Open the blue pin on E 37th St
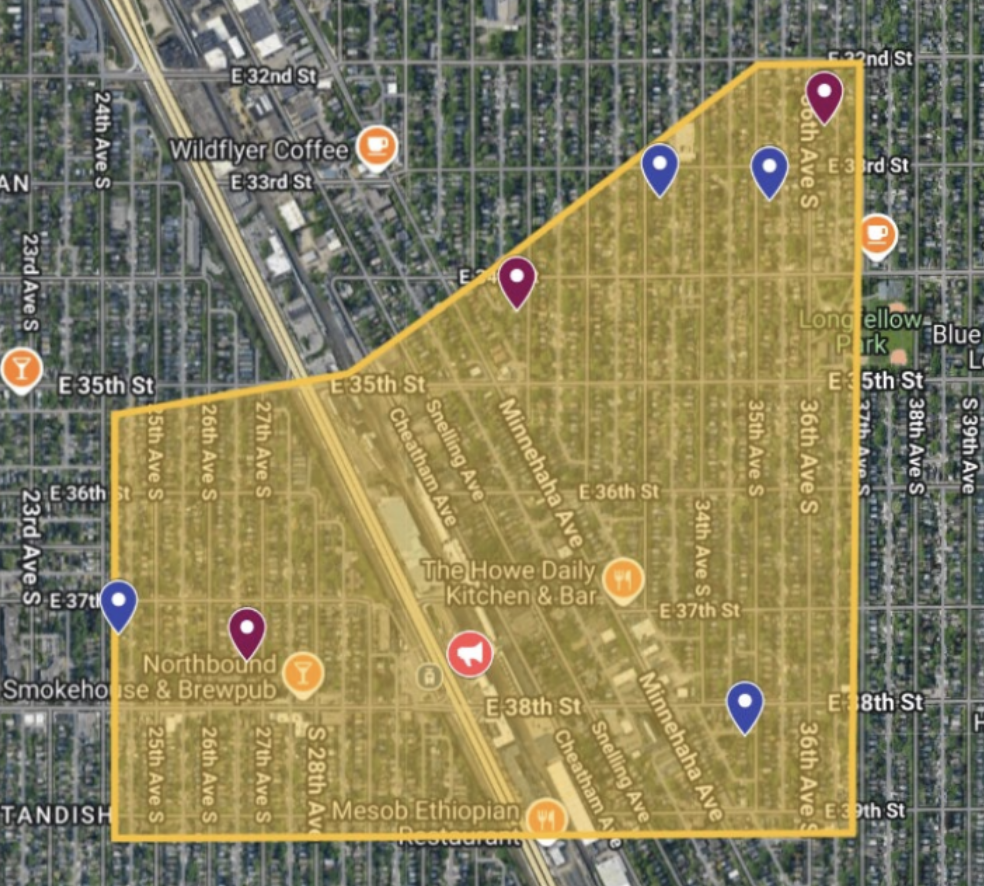984x886 pixels. (x=119, y=603)
